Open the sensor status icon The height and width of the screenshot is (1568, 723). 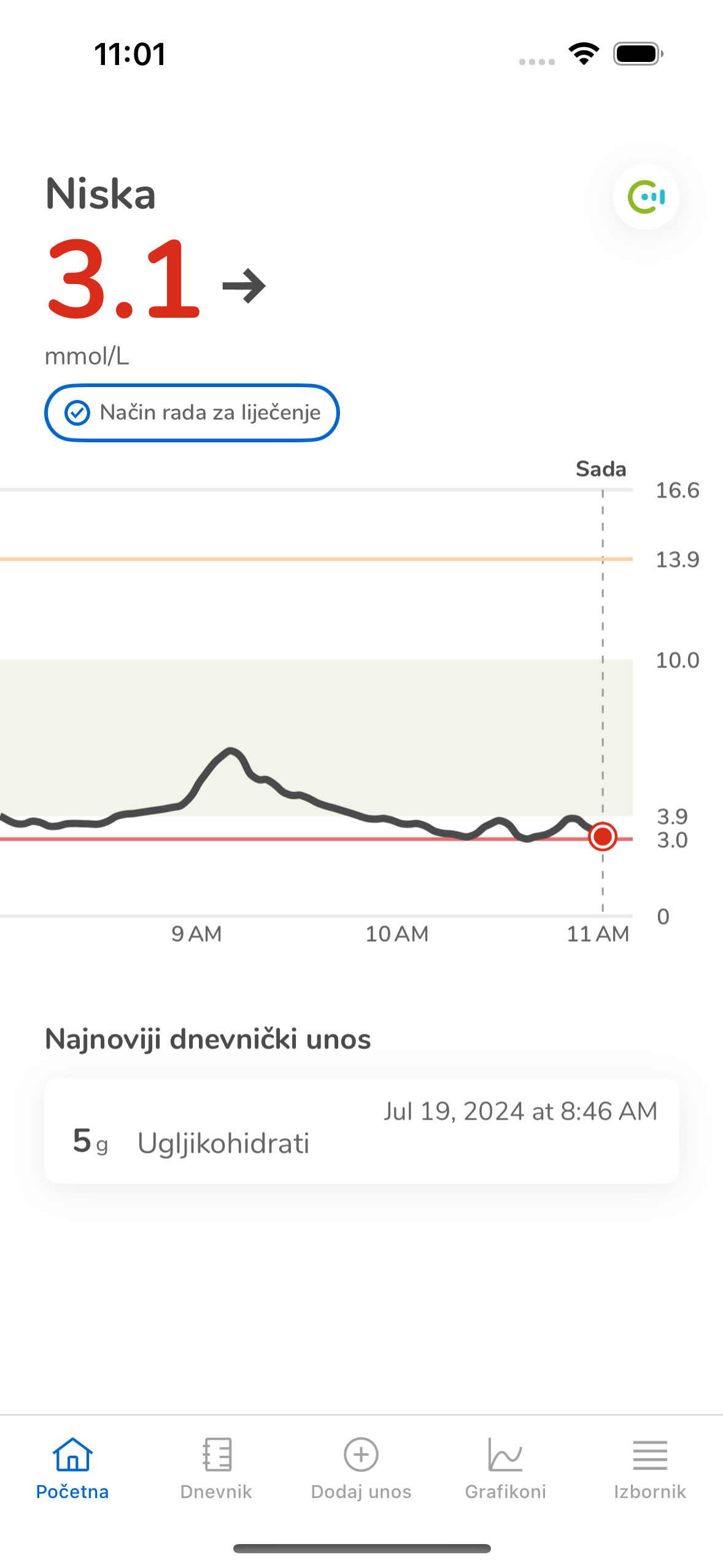tap(646, 197)
